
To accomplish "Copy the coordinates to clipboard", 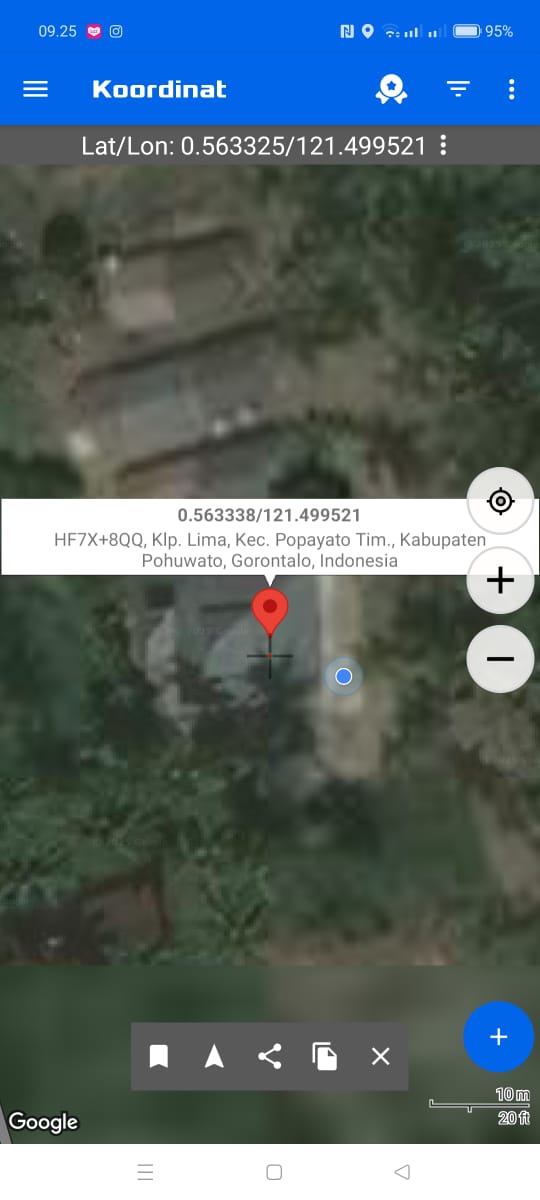I will [325, 1056].
